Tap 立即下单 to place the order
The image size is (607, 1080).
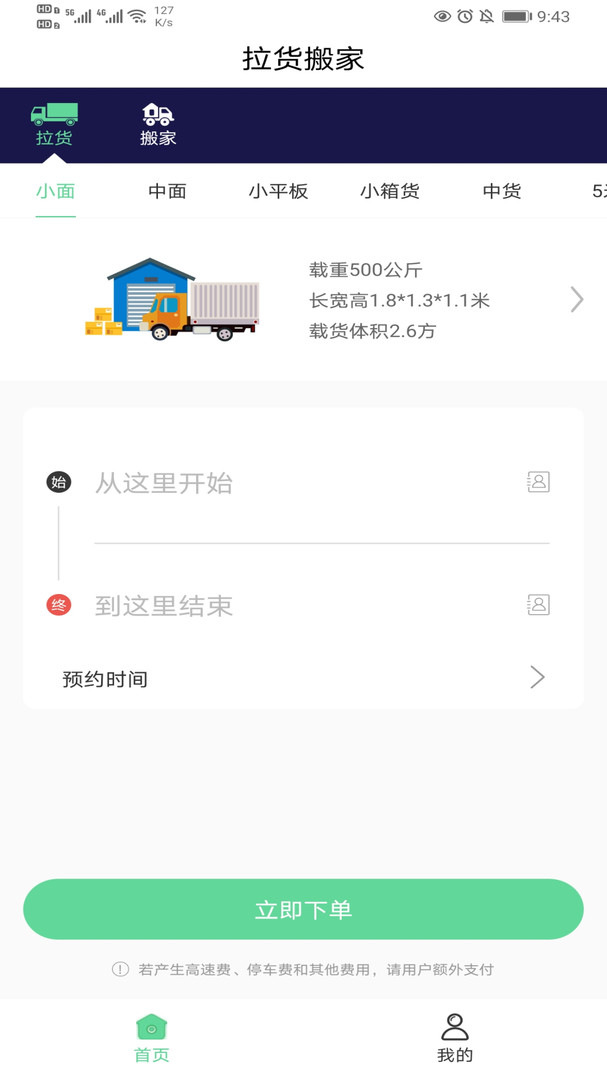[x=303, y=909]
